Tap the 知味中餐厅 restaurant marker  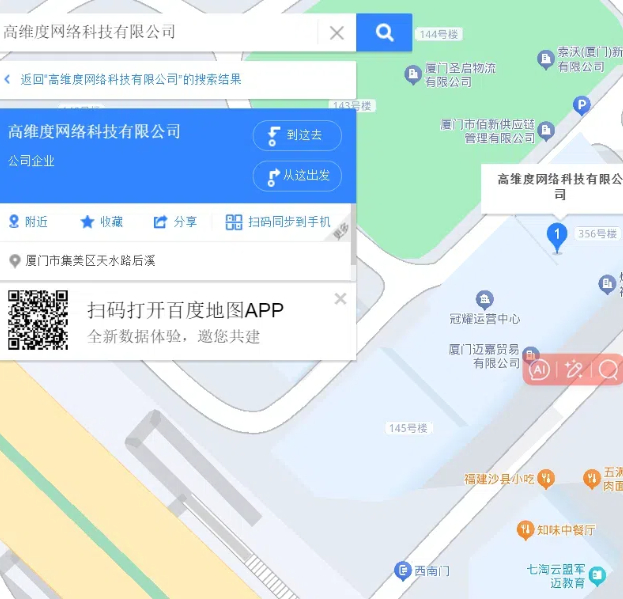(525, 529)
